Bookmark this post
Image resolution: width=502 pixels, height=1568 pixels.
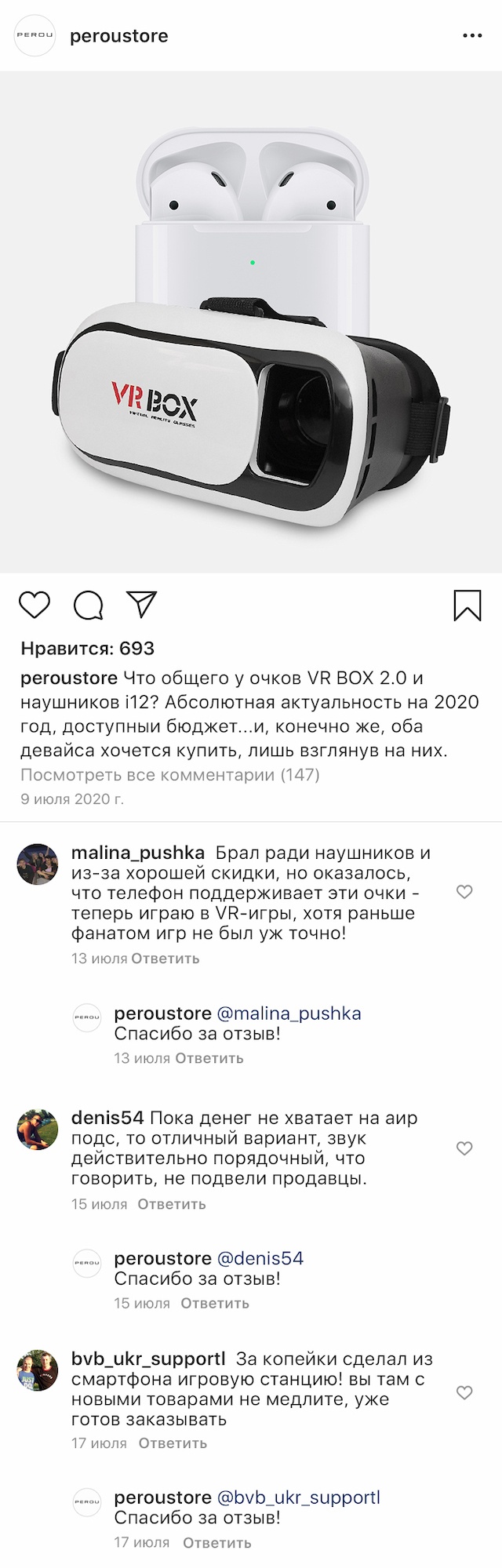pos(467,606)
